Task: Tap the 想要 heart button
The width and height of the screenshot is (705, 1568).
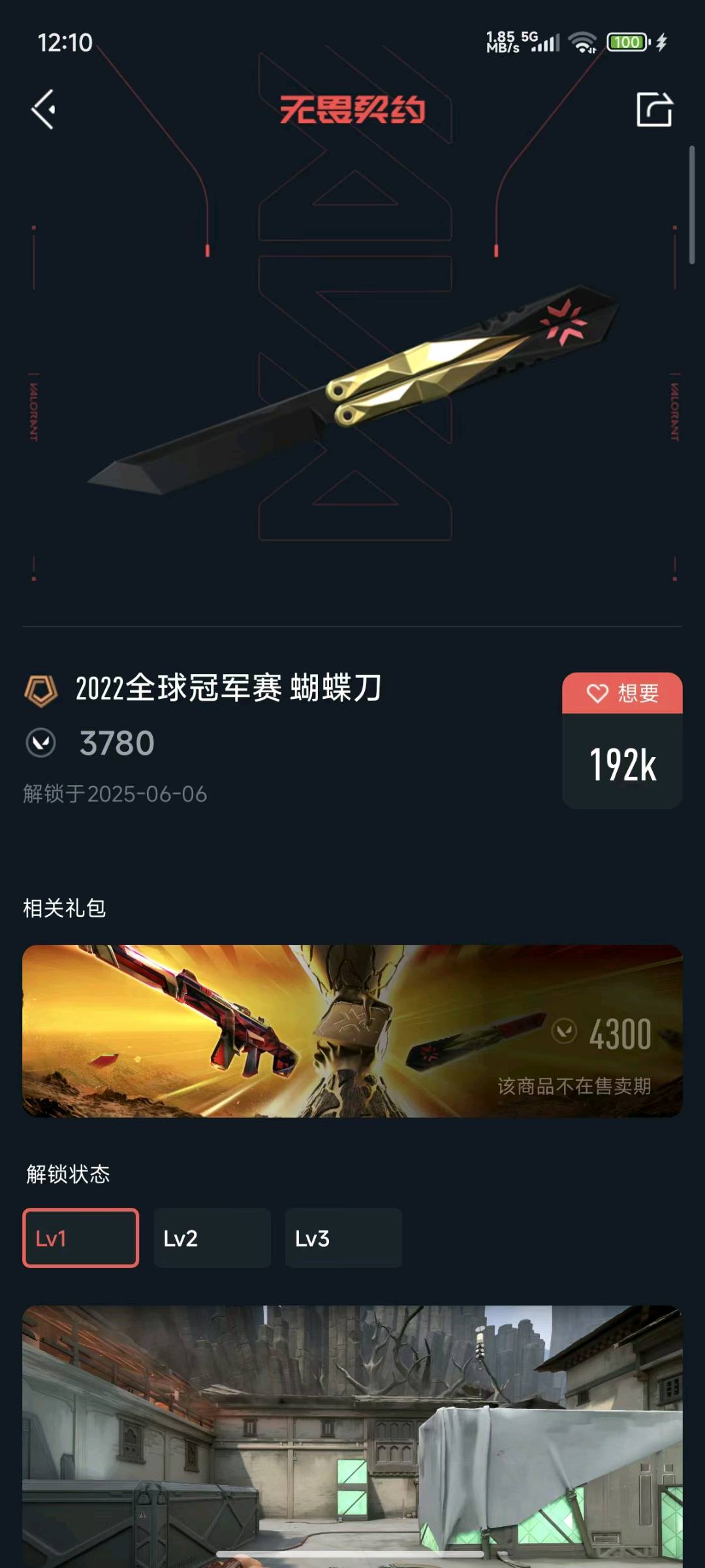Action: [x=622, y=693]
